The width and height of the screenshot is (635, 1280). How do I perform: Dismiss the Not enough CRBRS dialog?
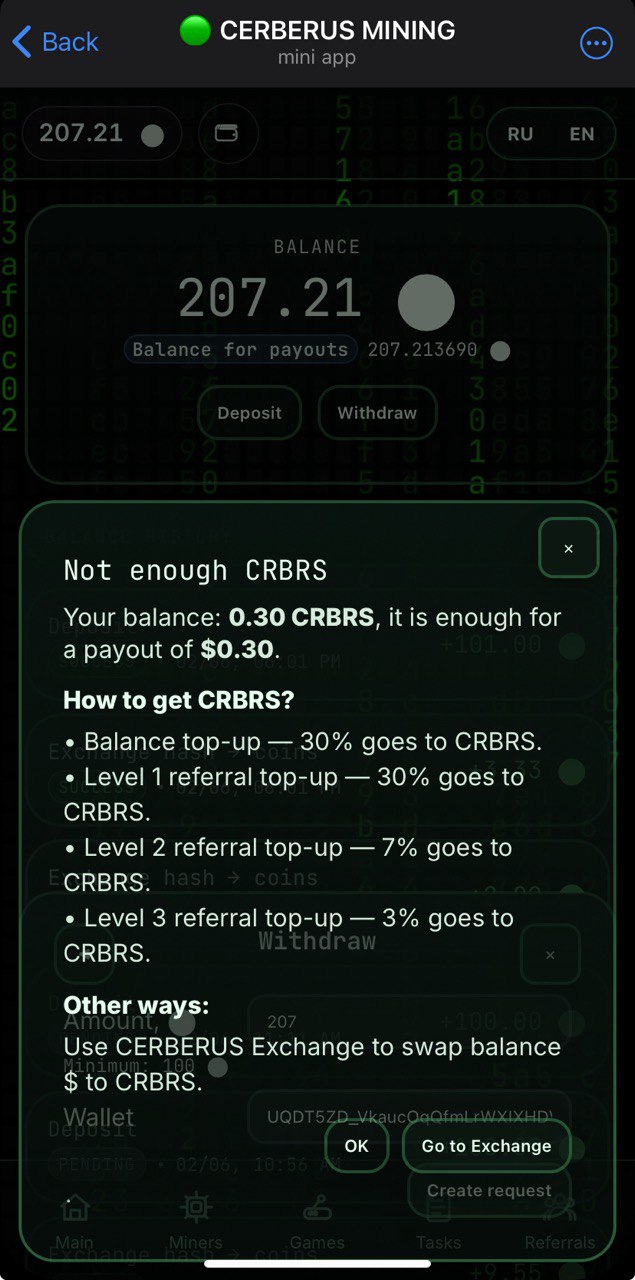(x=568, y=548)
